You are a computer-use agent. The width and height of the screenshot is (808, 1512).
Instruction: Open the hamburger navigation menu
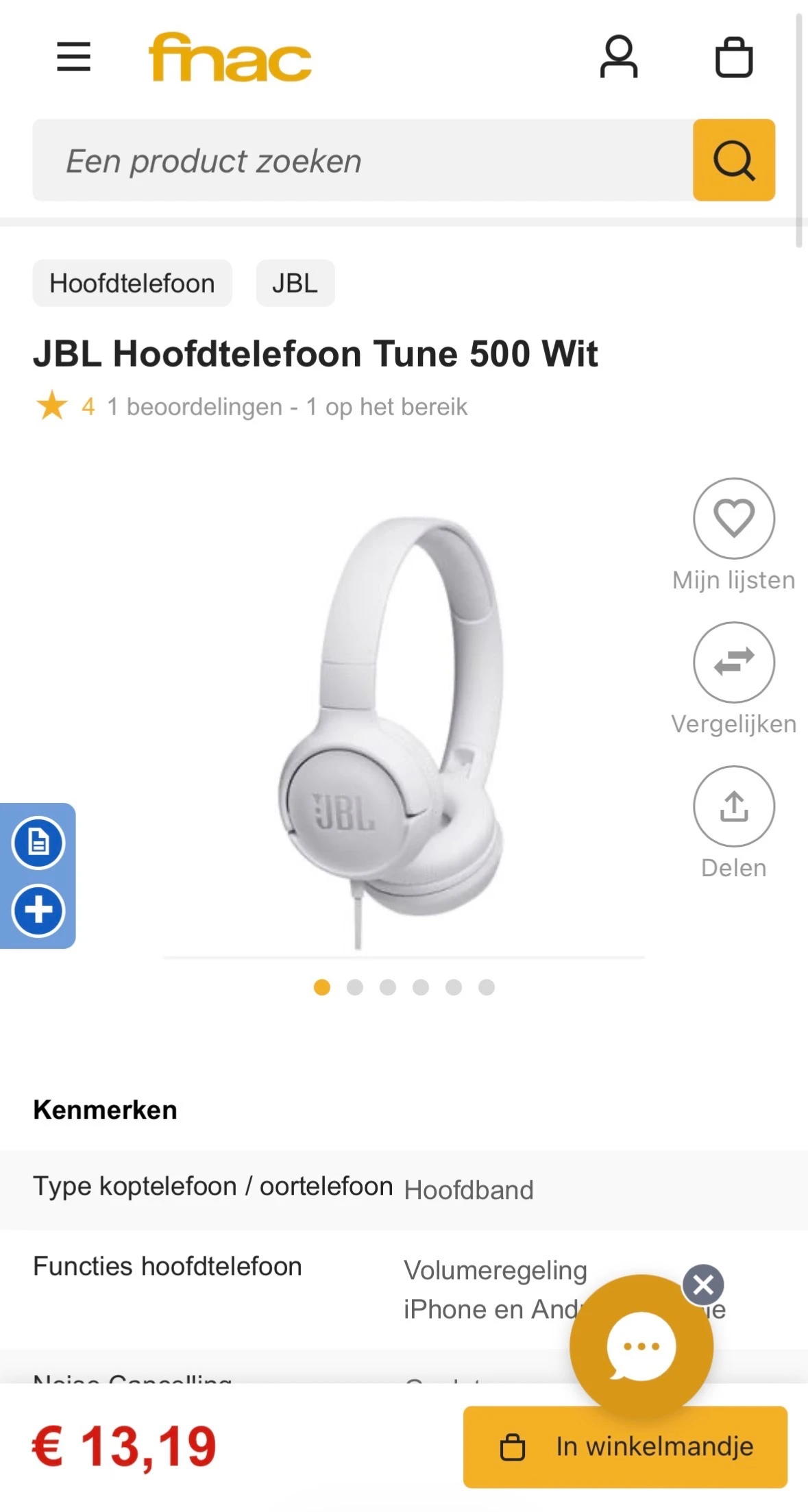[74, 58]
